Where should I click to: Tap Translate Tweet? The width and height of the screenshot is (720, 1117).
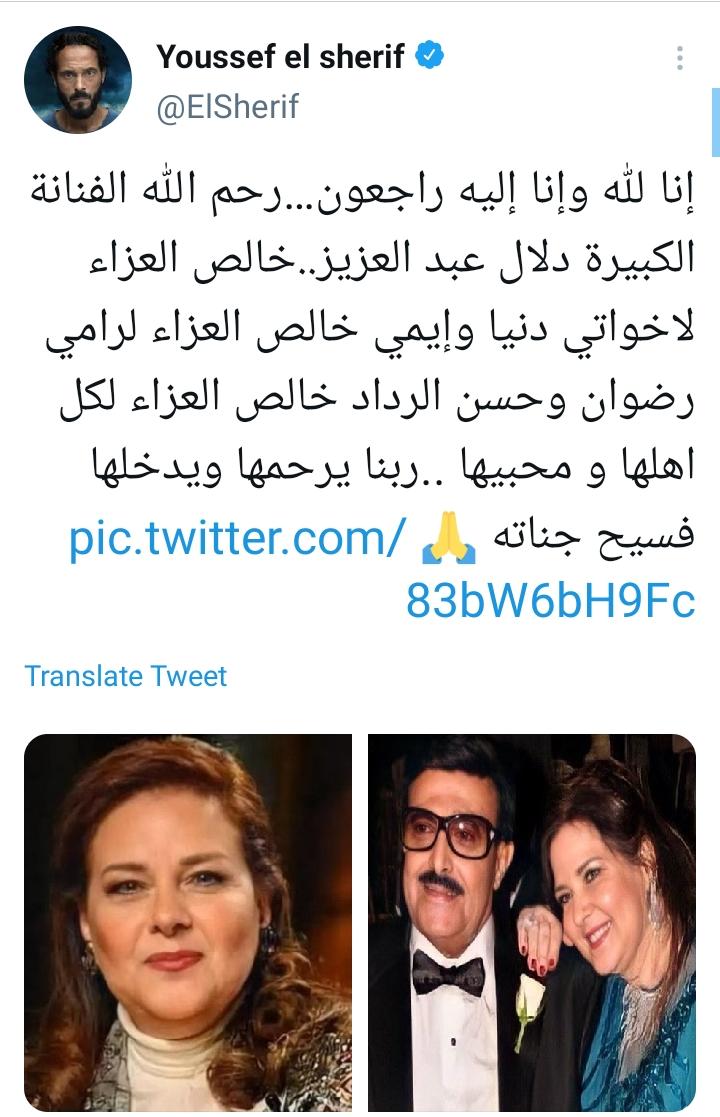[x=126, y=676]
